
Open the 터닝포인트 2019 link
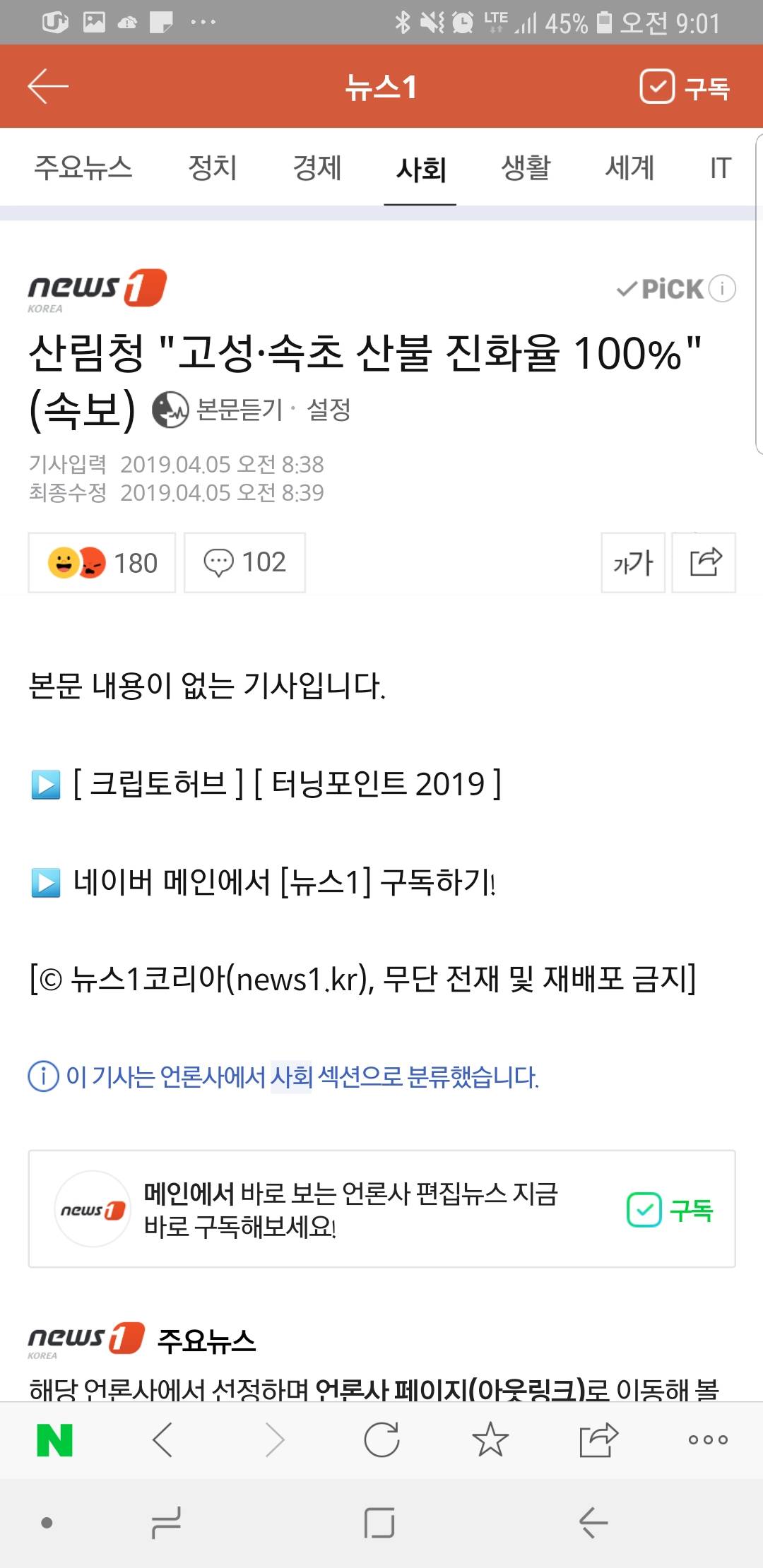click(x=378, y=784)
